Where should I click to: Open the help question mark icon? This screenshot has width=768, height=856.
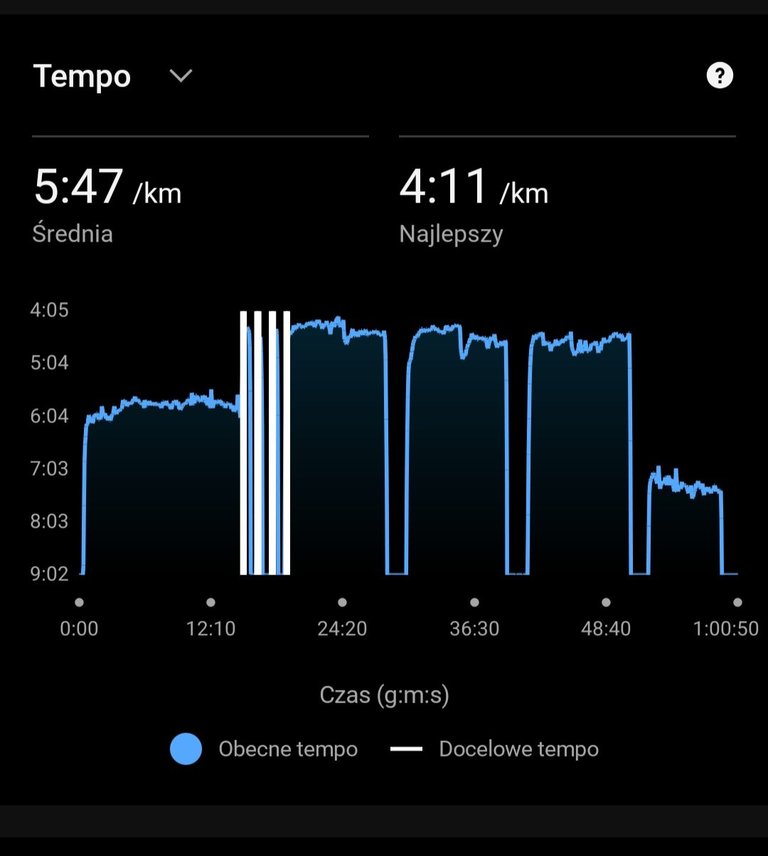[x=719, y=75]
